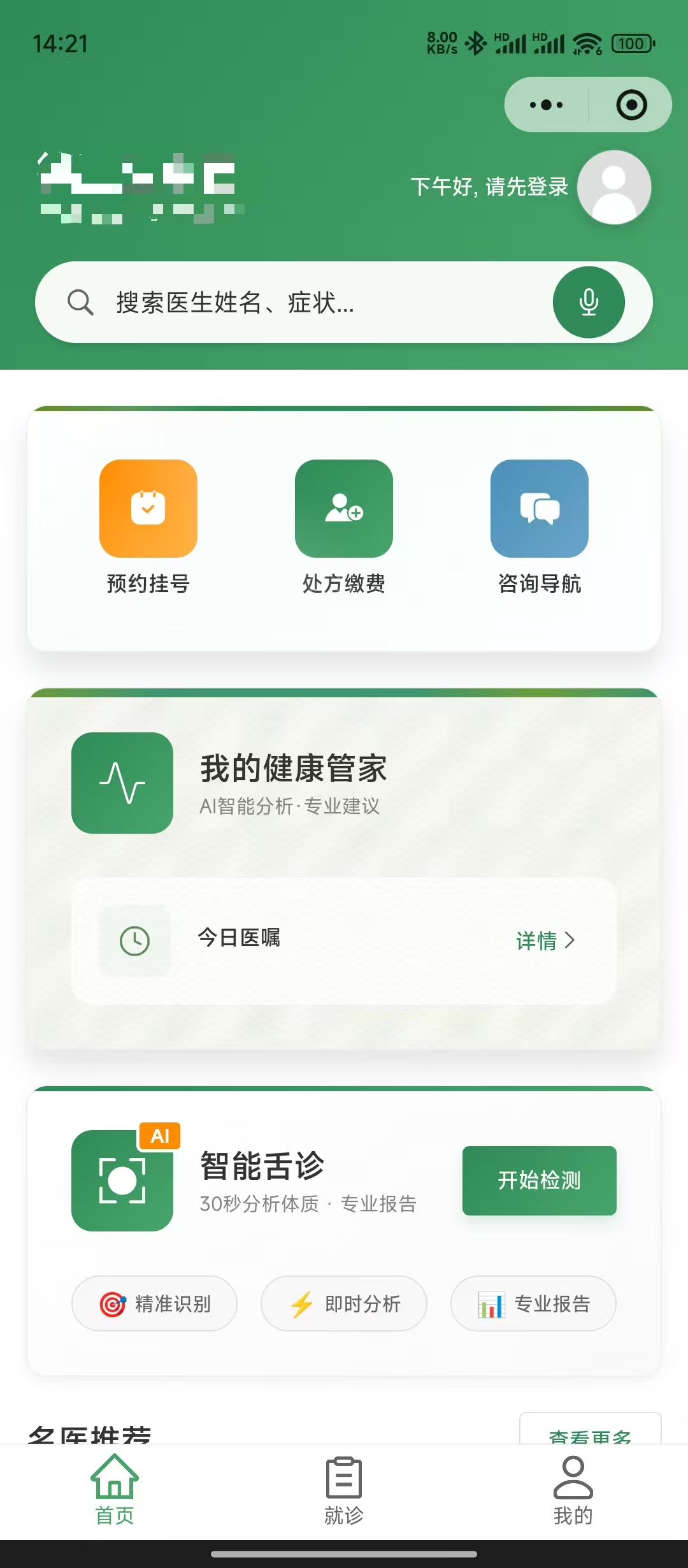
Task: Select the 即时分析 lightning chip
Action: [343, 1303]
